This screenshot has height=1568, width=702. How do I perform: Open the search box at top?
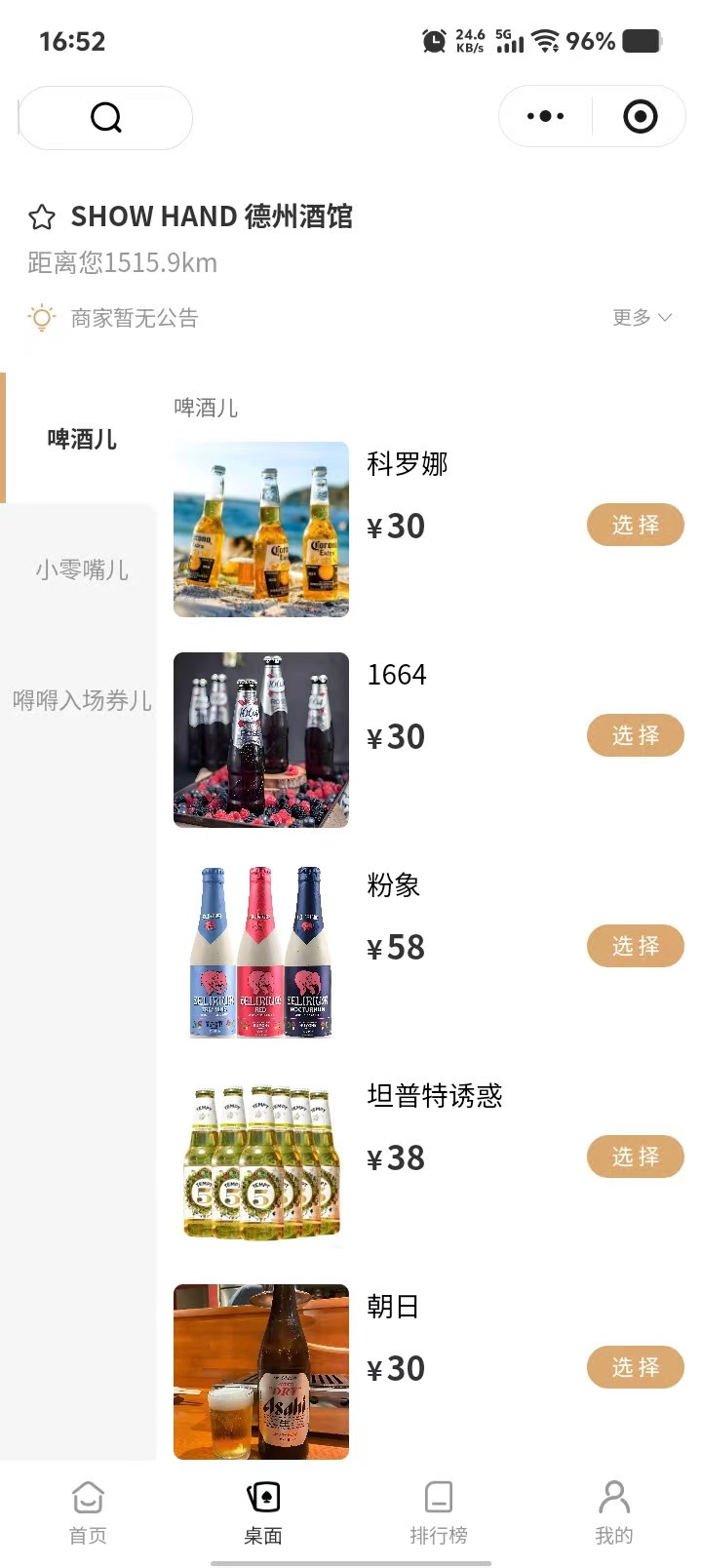click(105, 118)
